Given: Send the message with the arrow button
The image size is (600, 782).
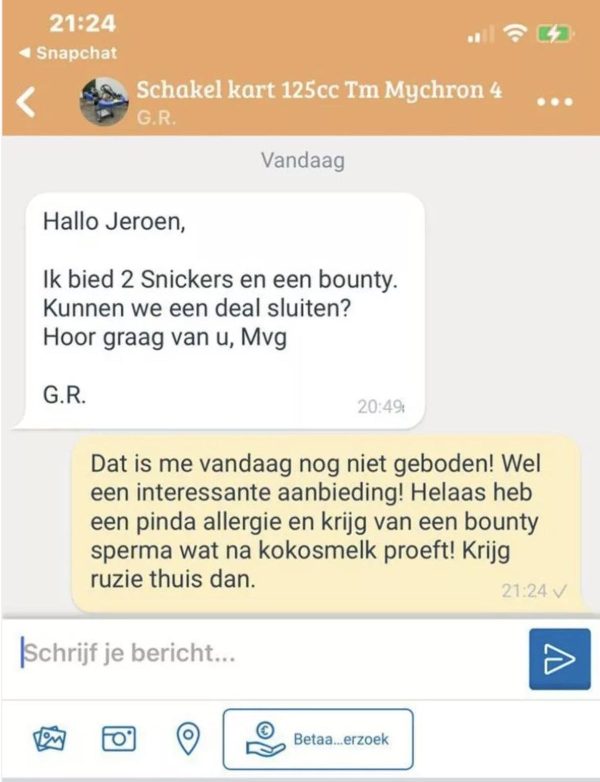Looking at the screenshot, I should tap(559, 658).
